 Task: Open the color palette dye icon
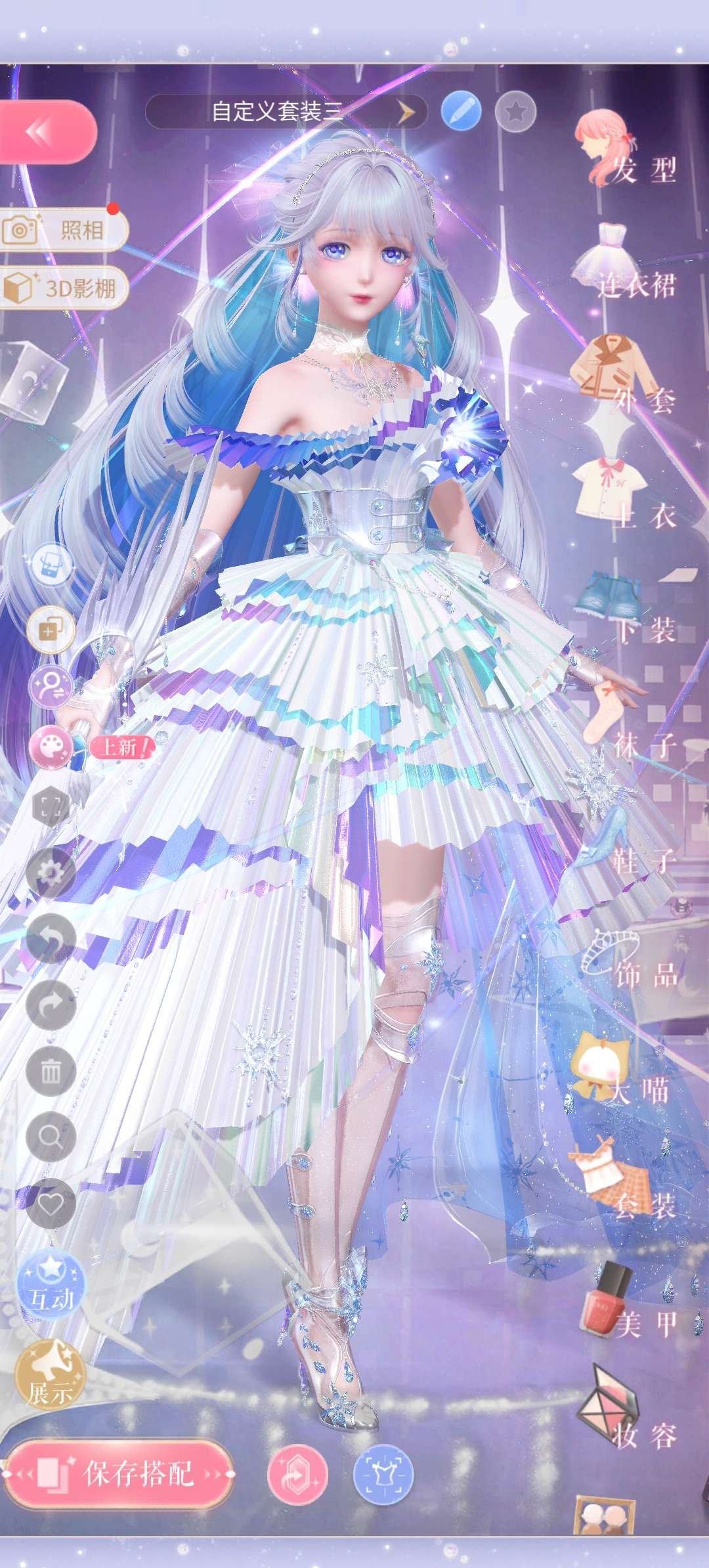click(51, 747)
